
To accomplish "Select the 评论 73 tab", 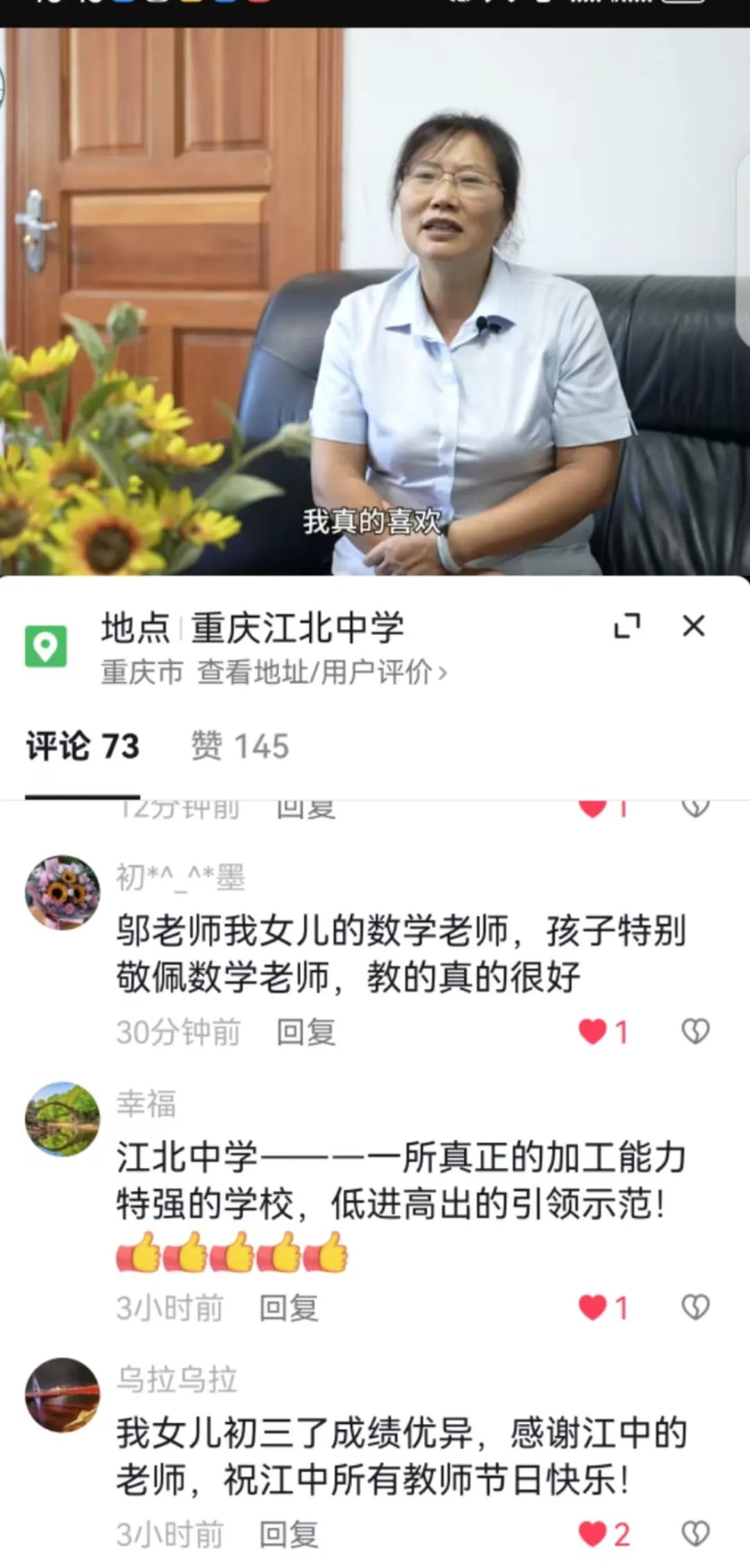I will click(81, 747).
